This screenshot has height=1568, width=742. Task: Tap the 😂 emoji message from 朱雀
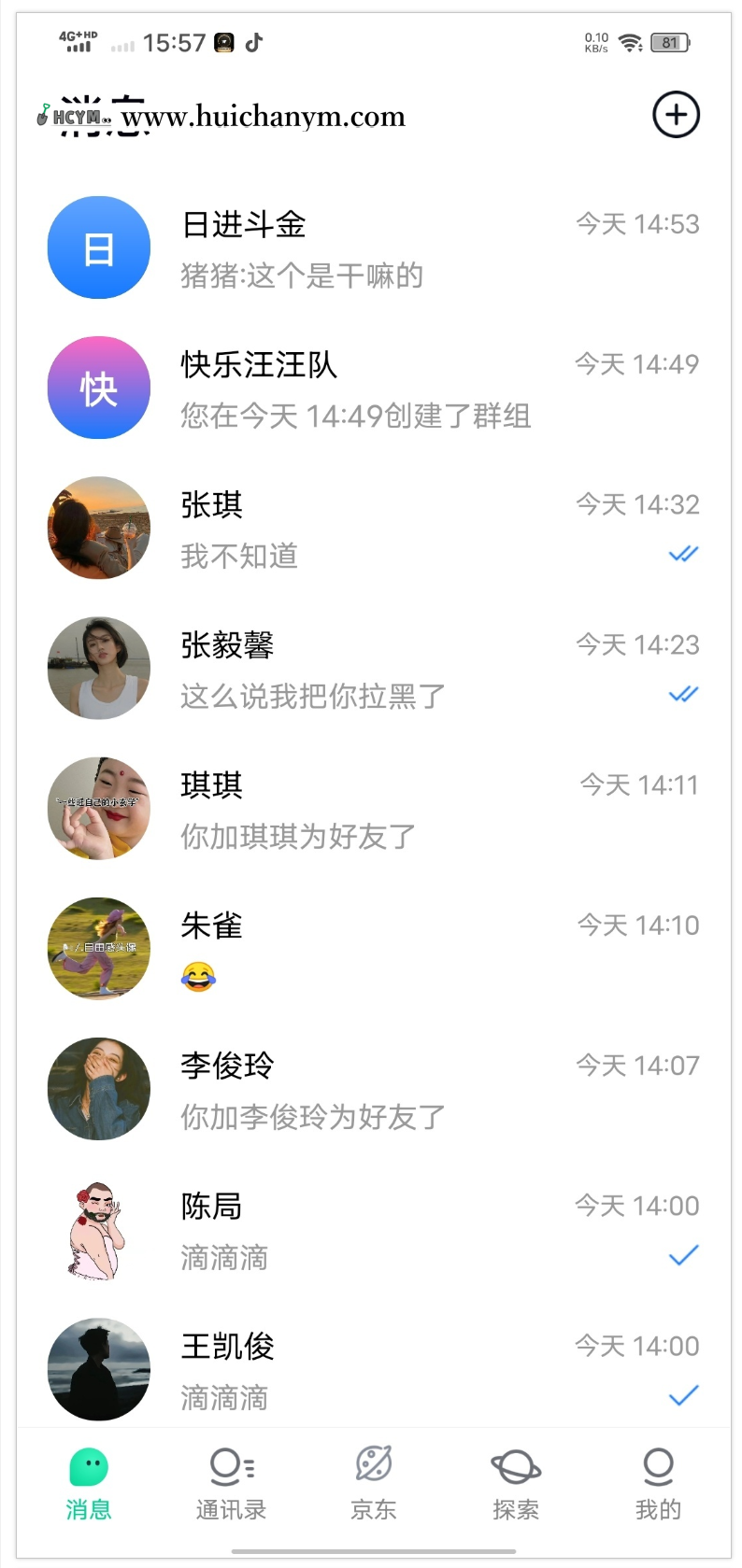point(197,978)
